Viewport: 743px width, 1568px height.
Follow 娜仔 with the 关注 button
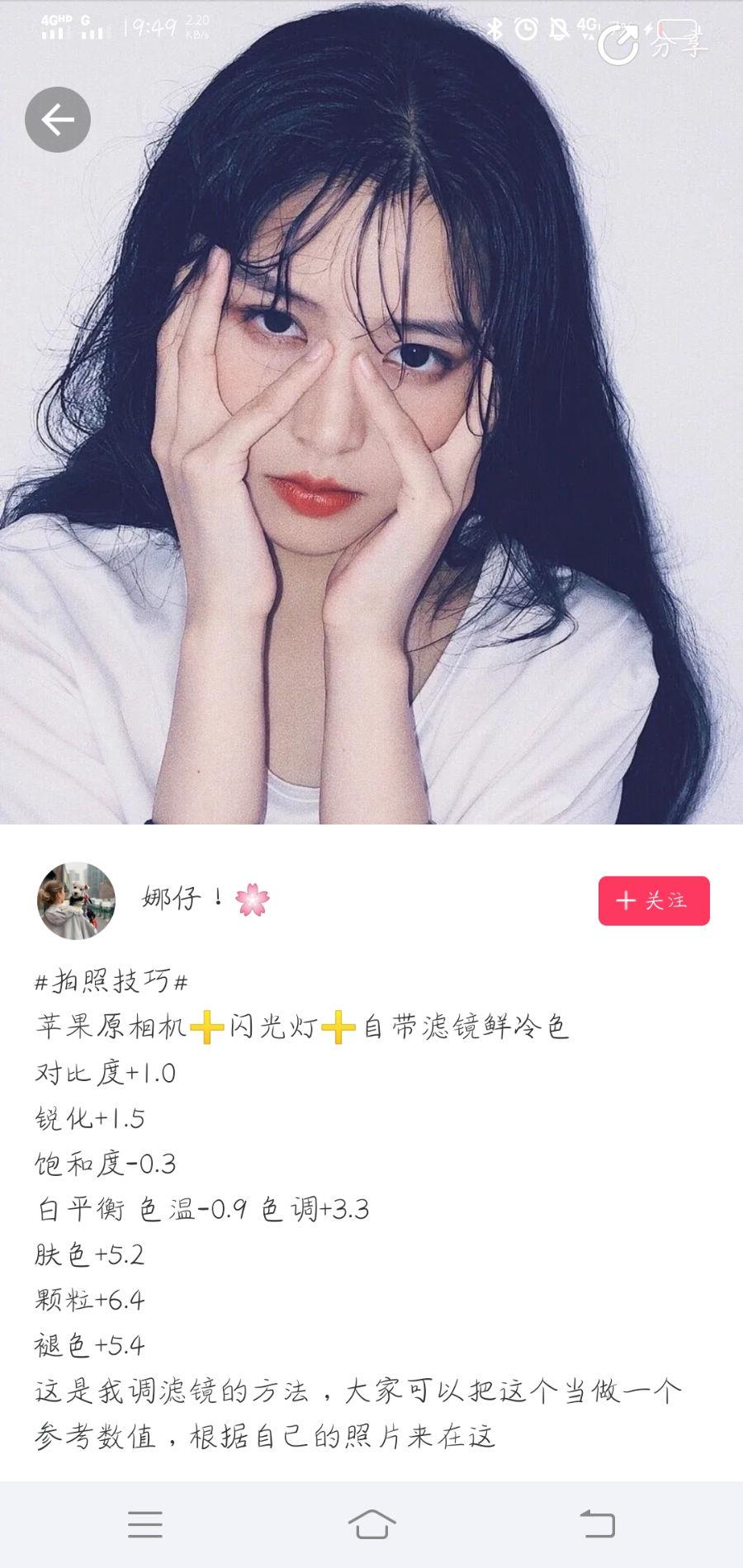654,900
